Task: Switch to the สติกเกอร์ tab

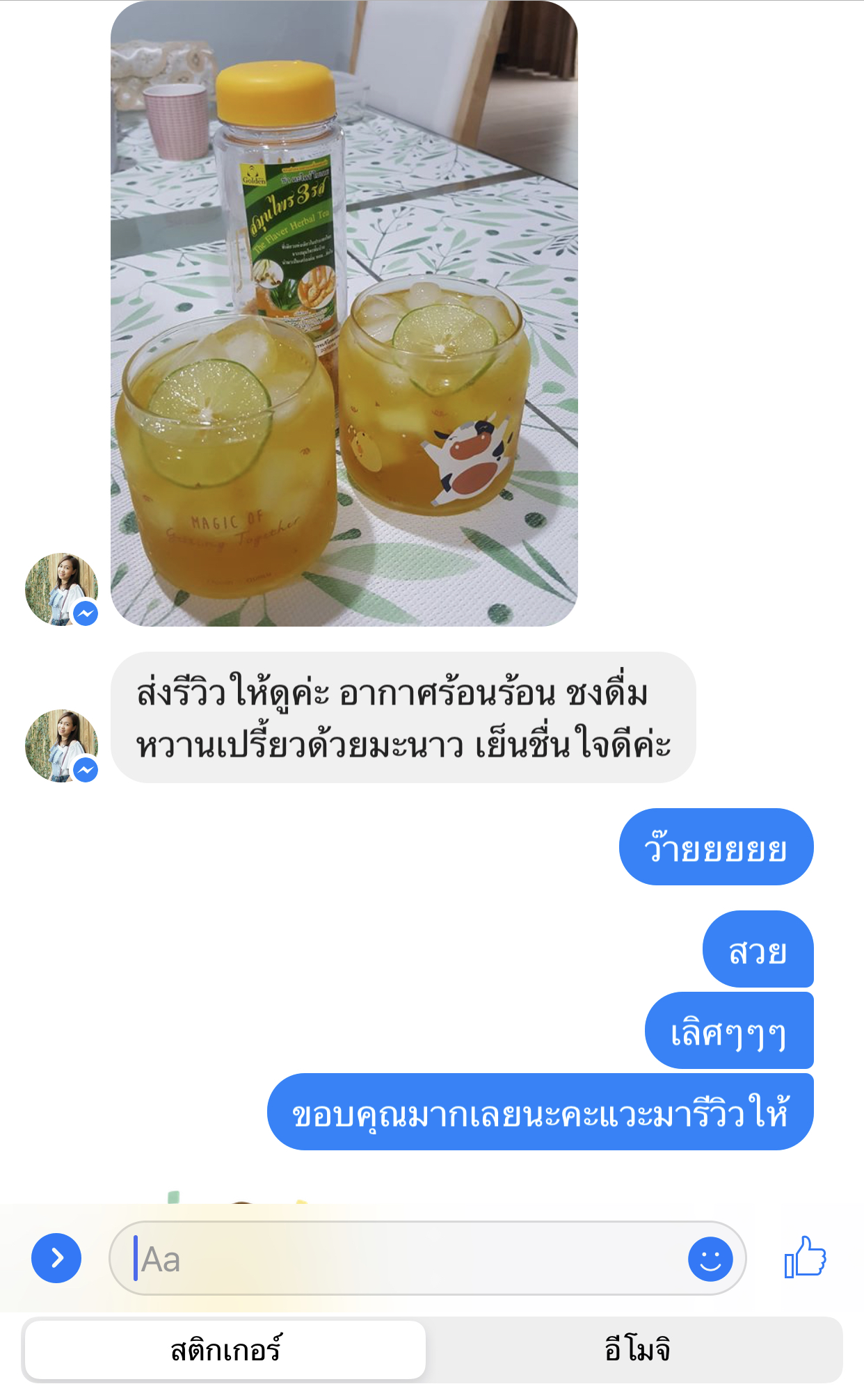Action: (x=225, y=1350)
